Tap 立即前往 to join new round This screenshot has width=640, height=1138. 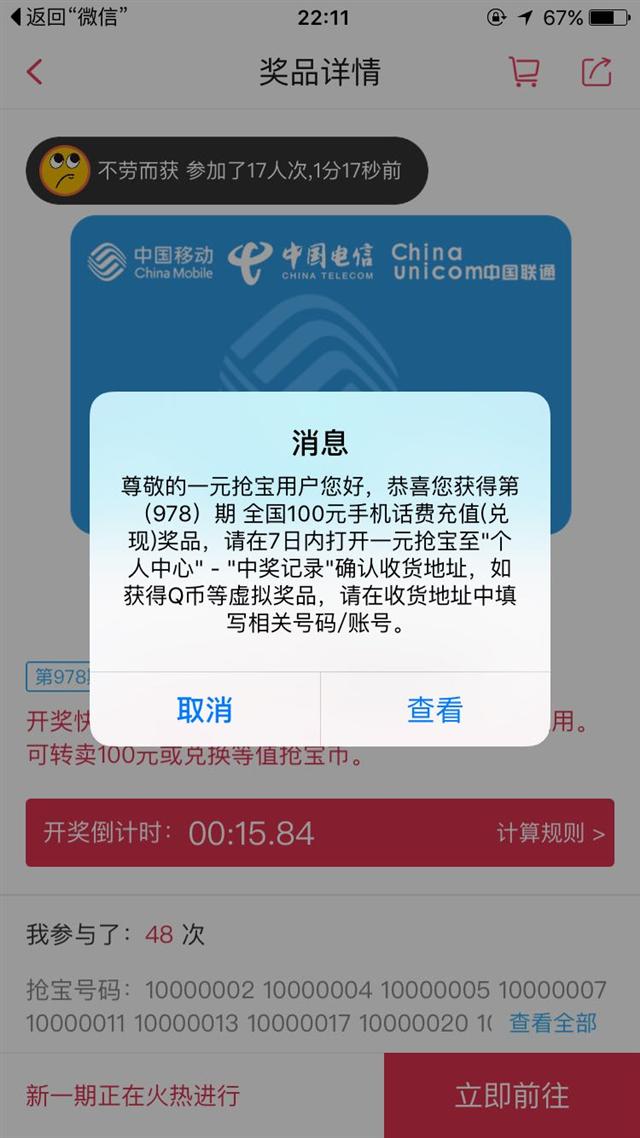coord(512,1096)
